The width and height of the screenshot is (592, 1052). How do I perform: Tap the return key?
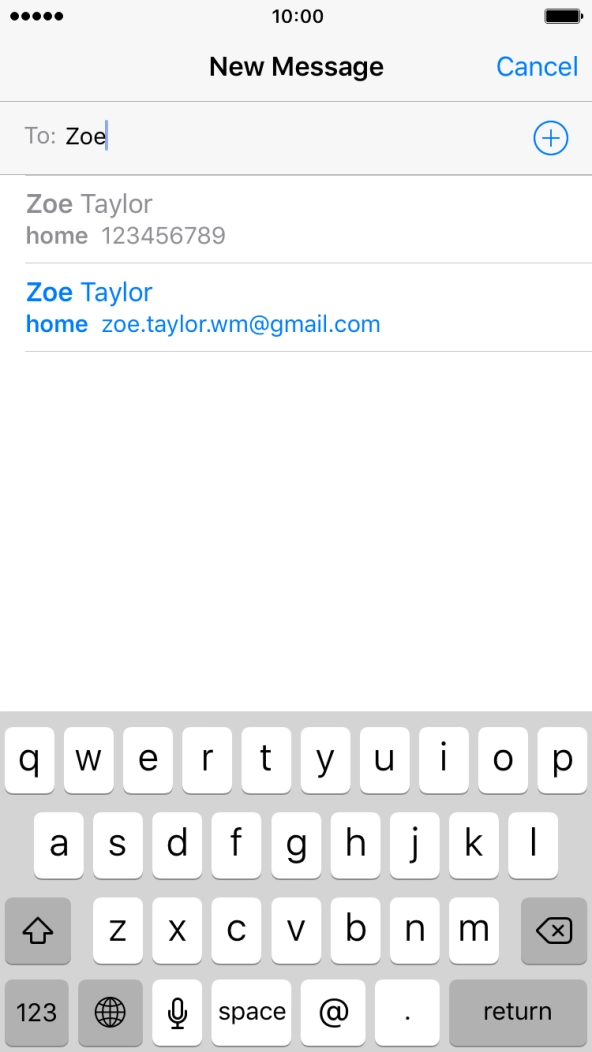517,1012
